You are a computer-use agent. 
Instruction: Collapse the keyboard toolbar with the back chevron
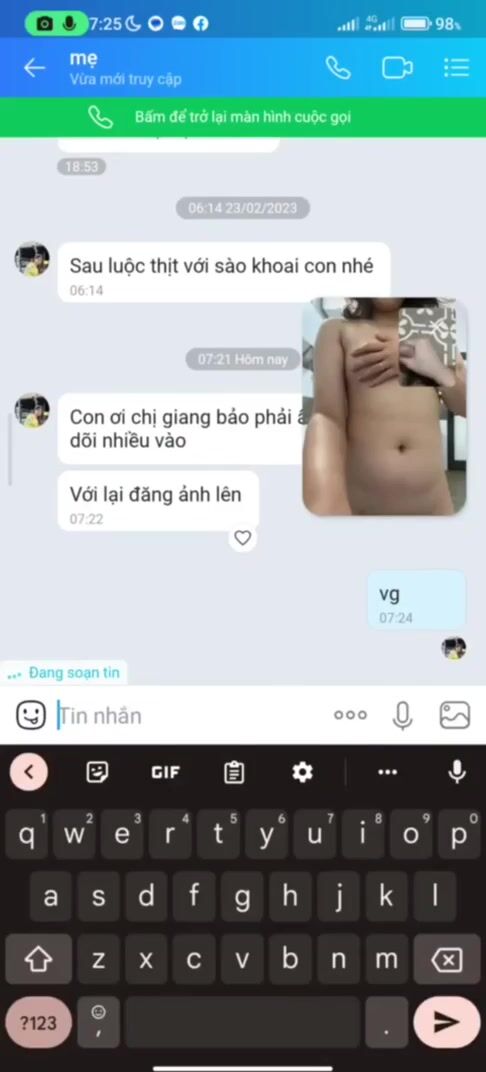pyautogui.click(x=29, y=773)
